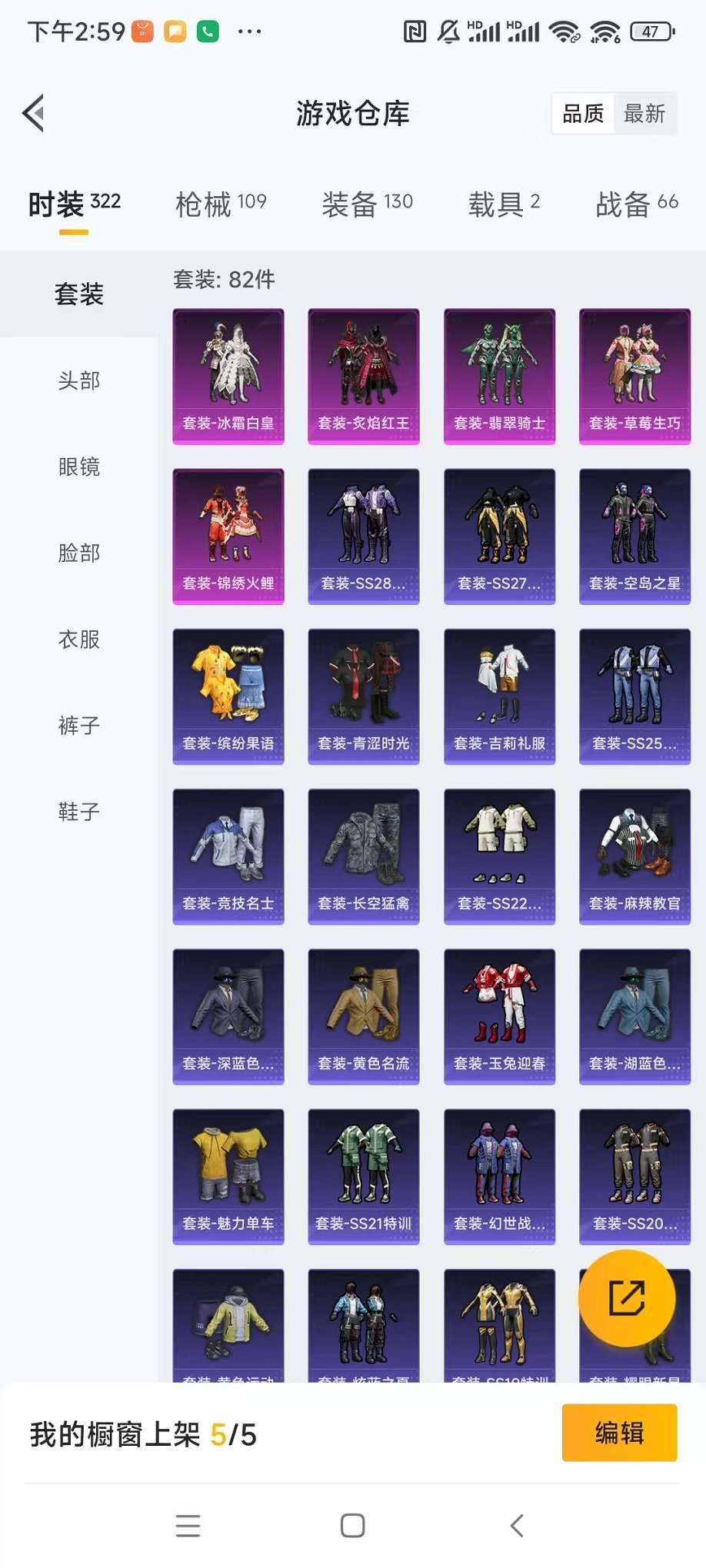Open the 套装-冰霜白皇 item

(228, 376)
